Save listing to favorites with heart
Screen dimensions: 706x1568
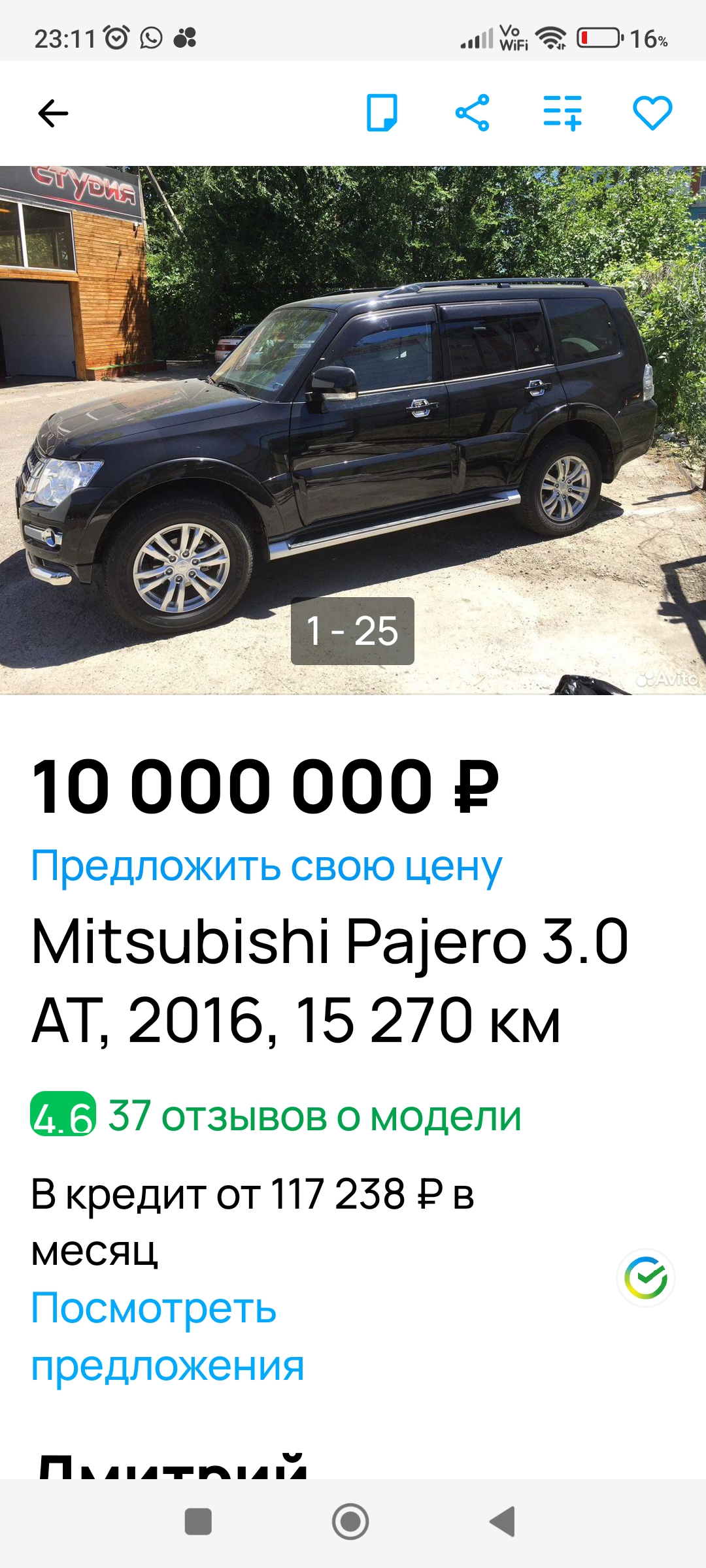coord(652,113)
